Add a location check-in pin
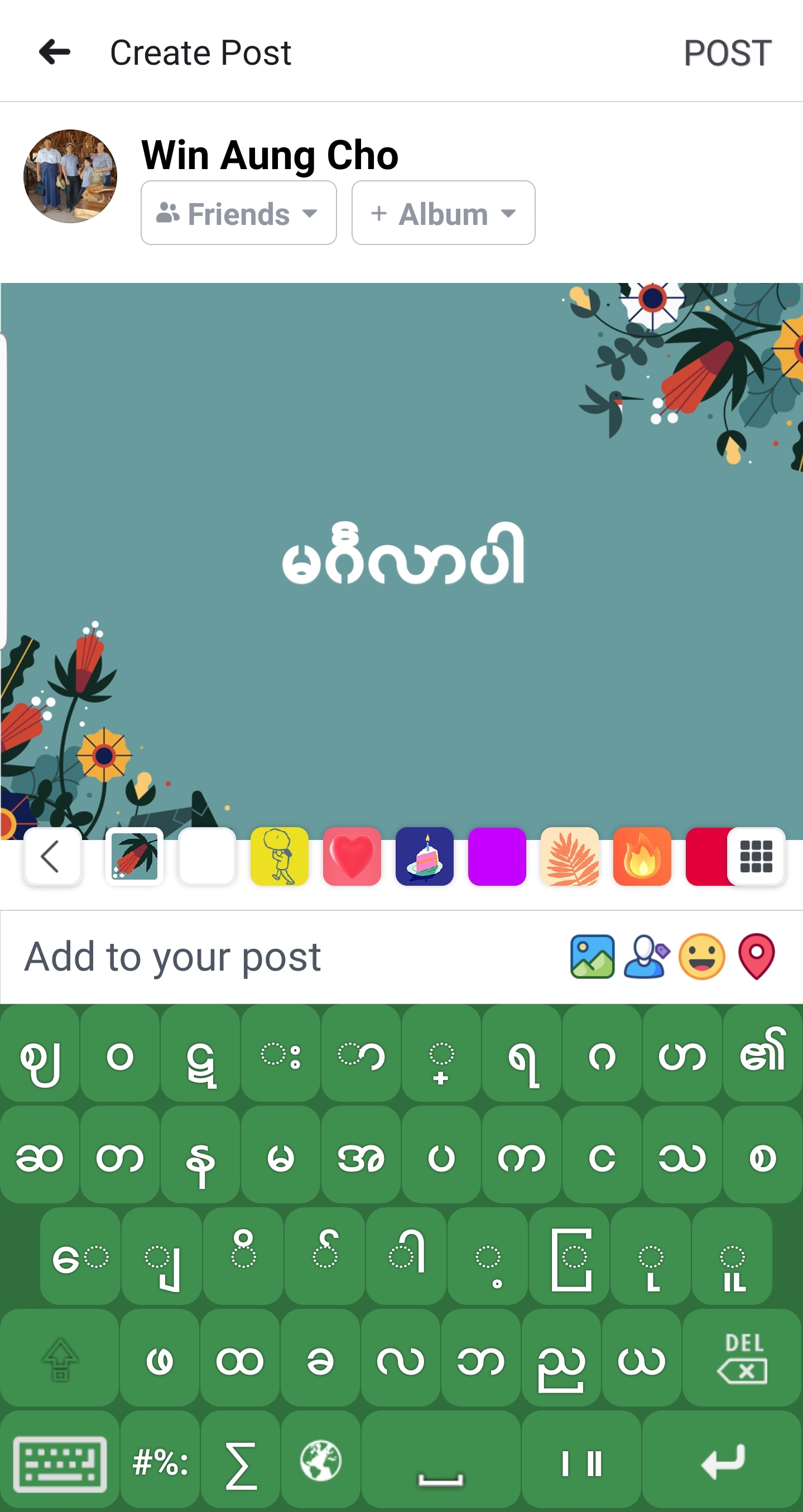 point(756,957)
